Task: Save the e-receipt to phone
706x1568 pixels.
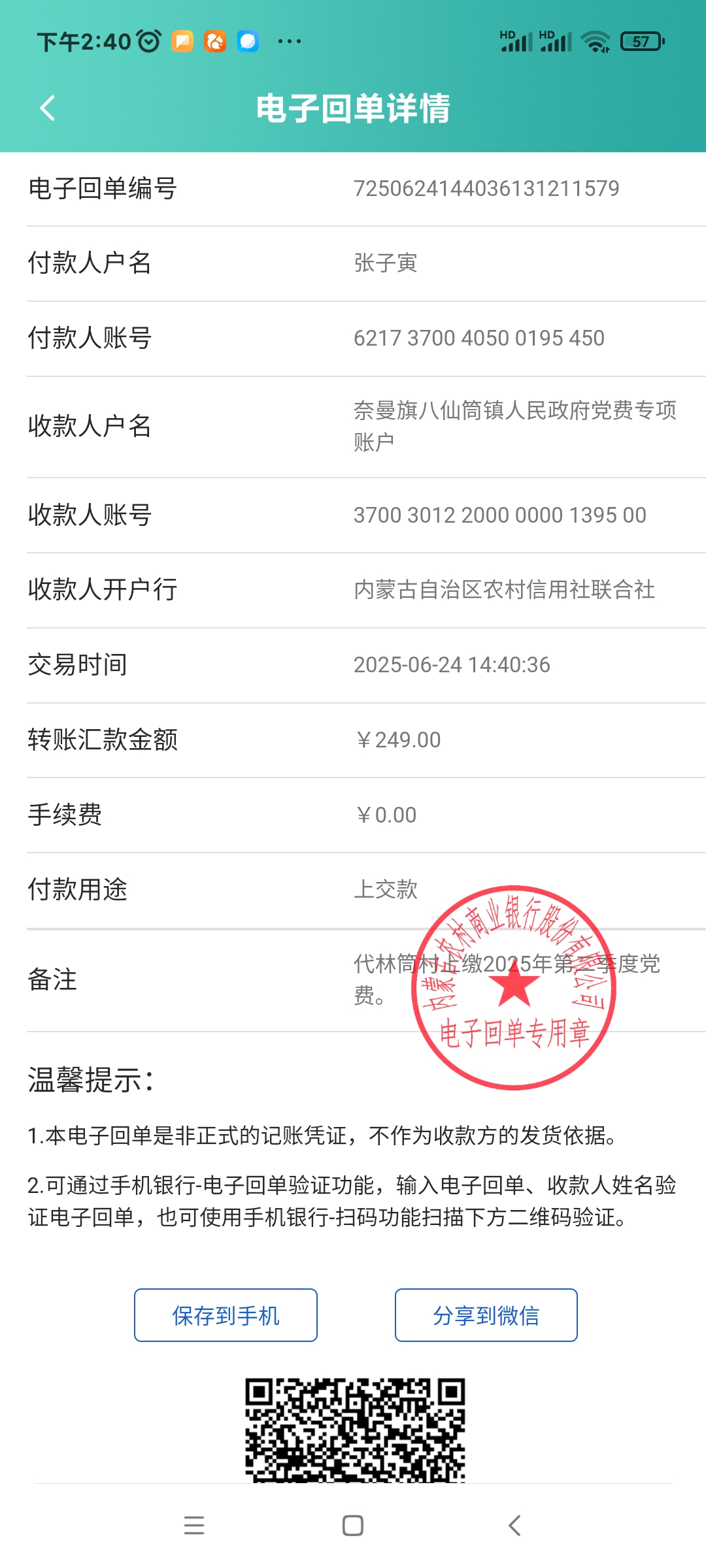Action: coord(226,1315)
